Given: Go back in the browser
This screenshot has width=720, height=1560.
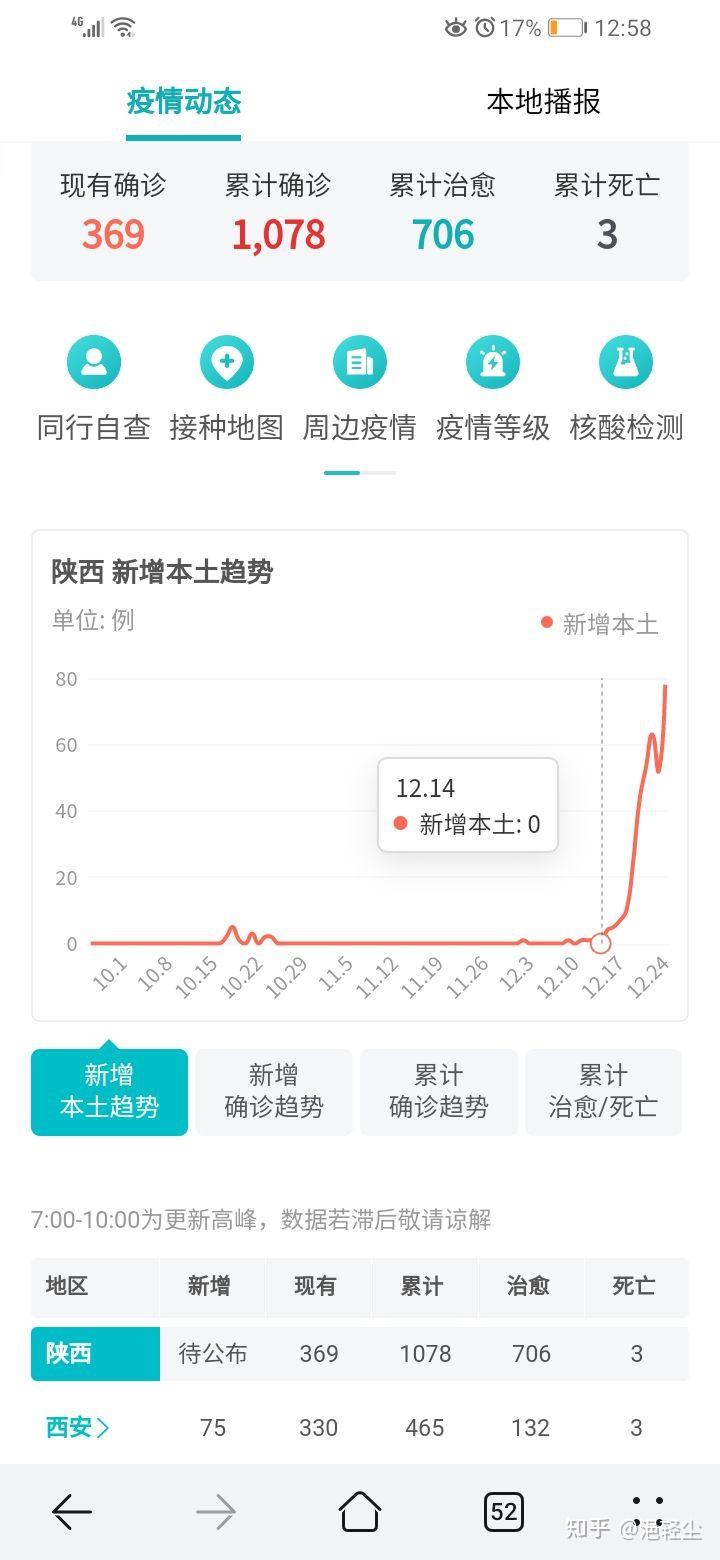Looking at the screenshot, I should 72,1512.
